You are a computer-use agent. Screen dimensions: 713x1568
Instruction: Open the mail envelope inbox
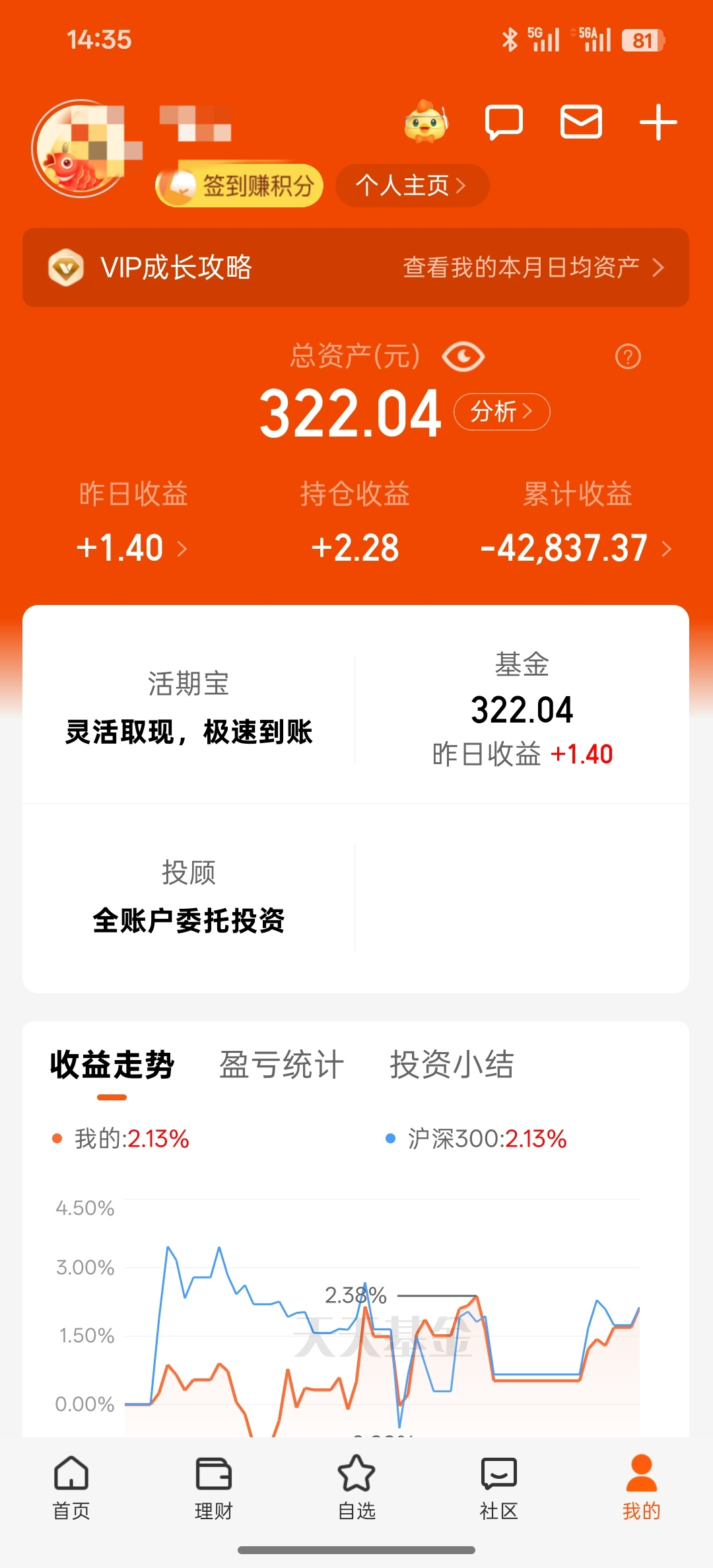pyautogui.click(x=581, y=122)
